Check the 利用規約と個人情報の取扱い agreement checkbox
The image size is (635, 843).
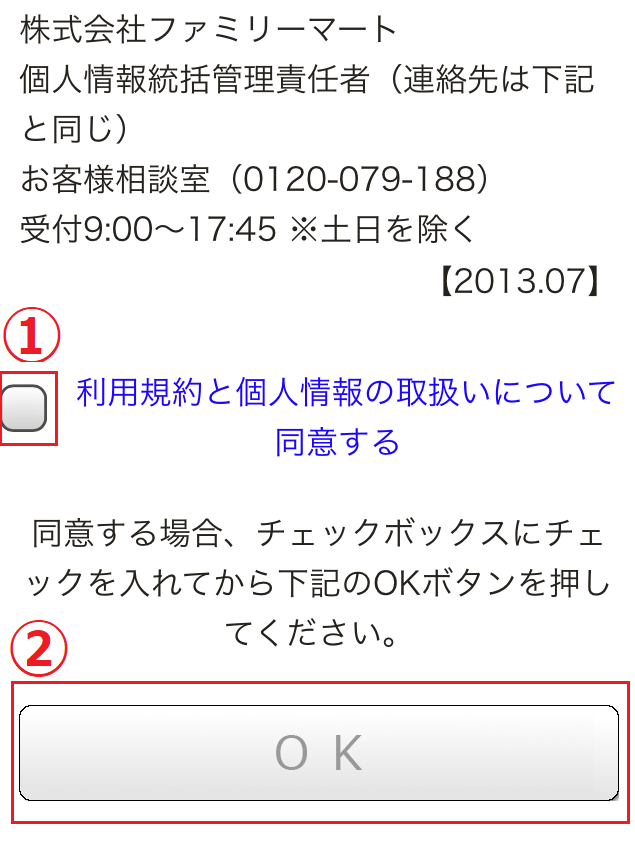point(24,408)
